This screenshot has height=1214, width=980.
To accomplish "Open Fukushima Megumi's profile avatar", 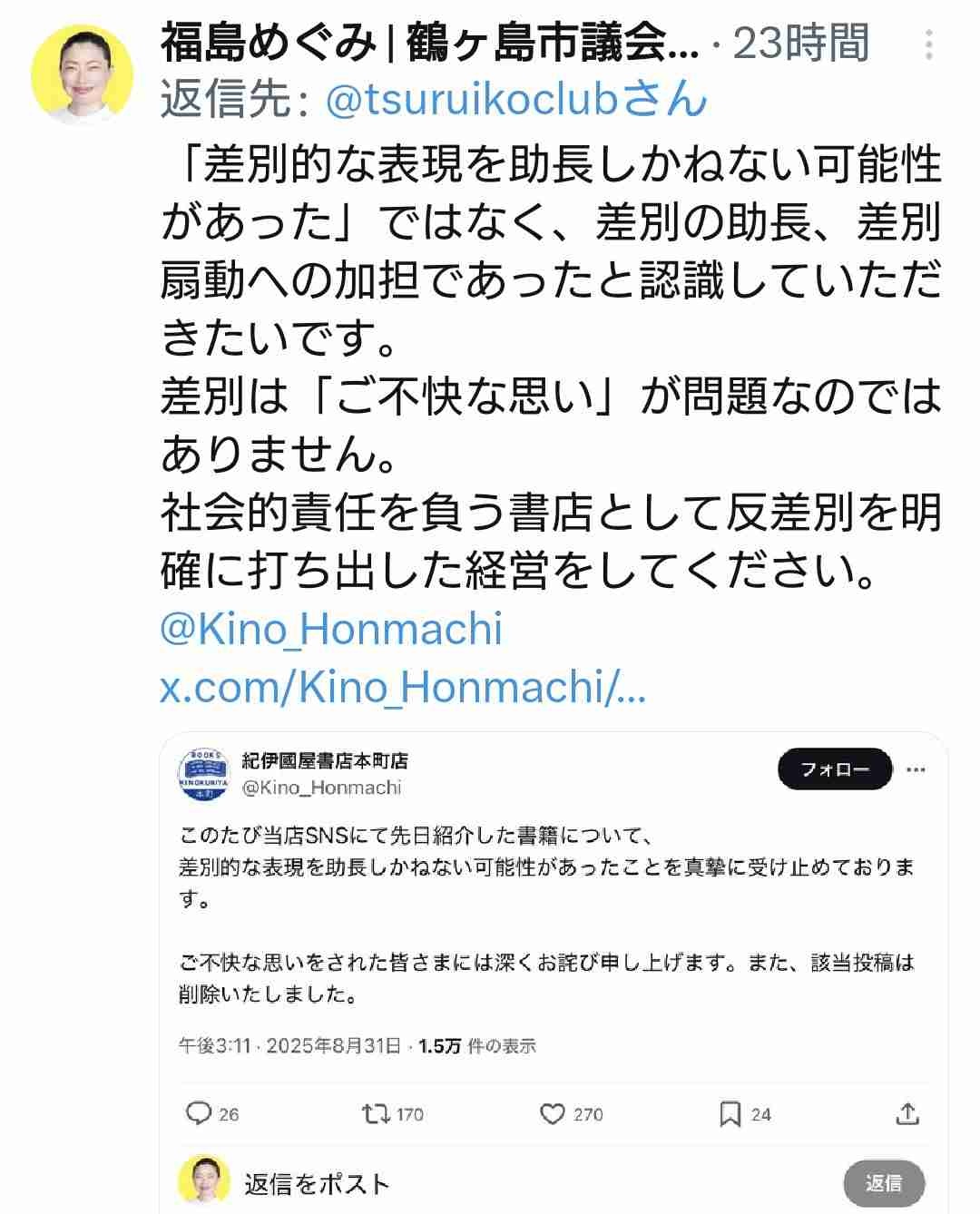I will click(x=82, y=74).
